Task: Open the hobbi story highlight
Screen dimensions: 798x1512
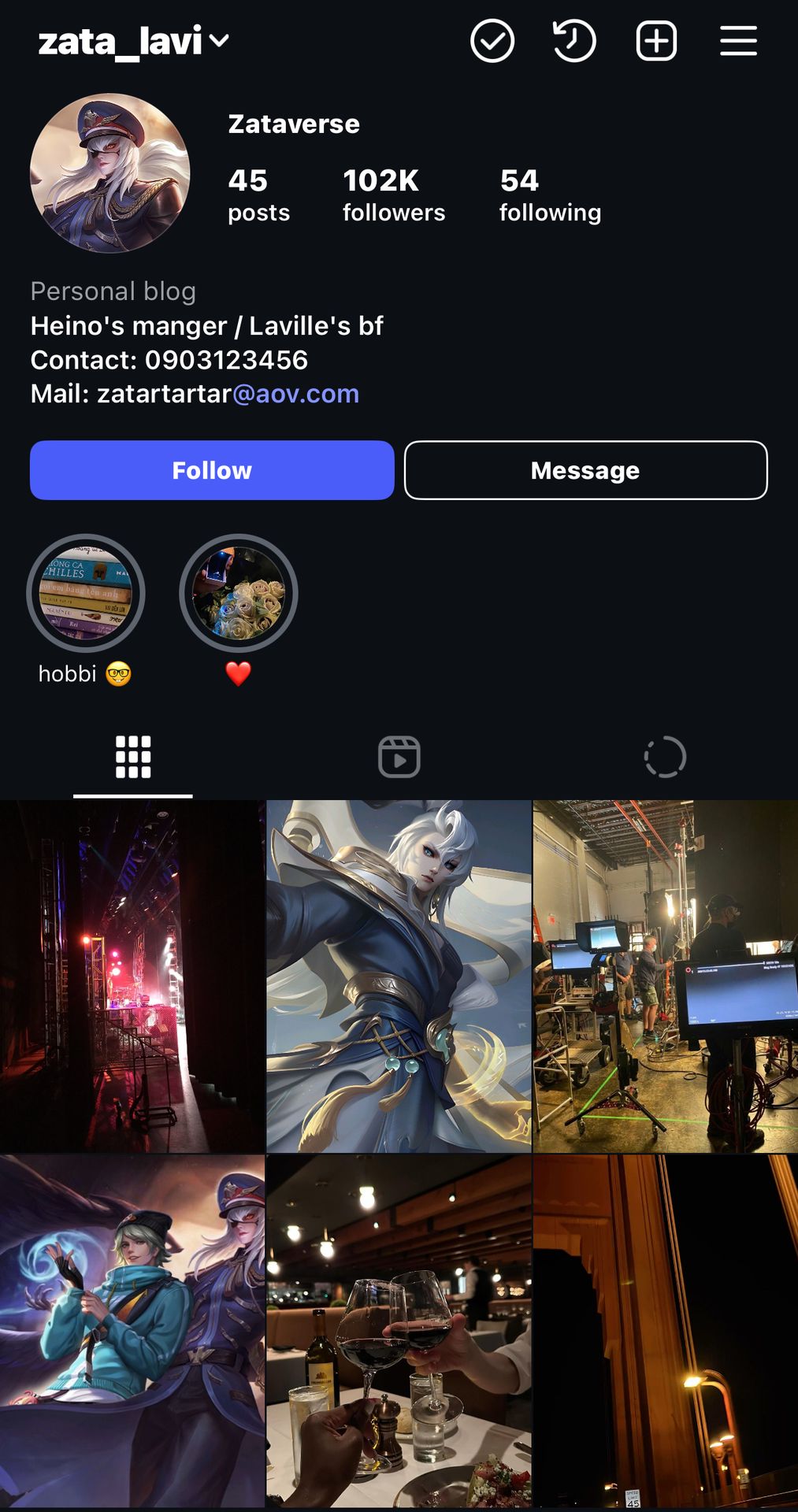Action: (x=85, y=594)
